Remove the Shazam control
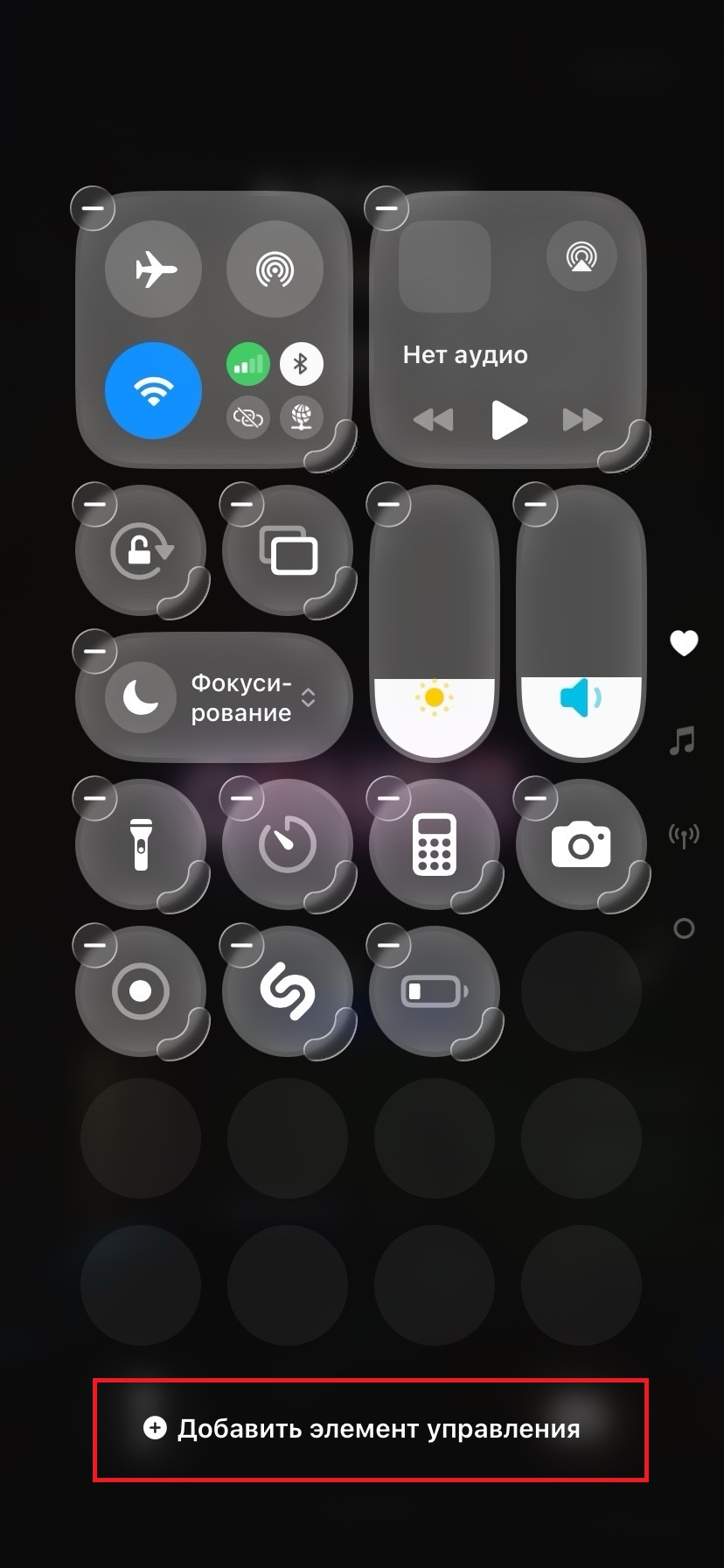 (x=240, y=945)
